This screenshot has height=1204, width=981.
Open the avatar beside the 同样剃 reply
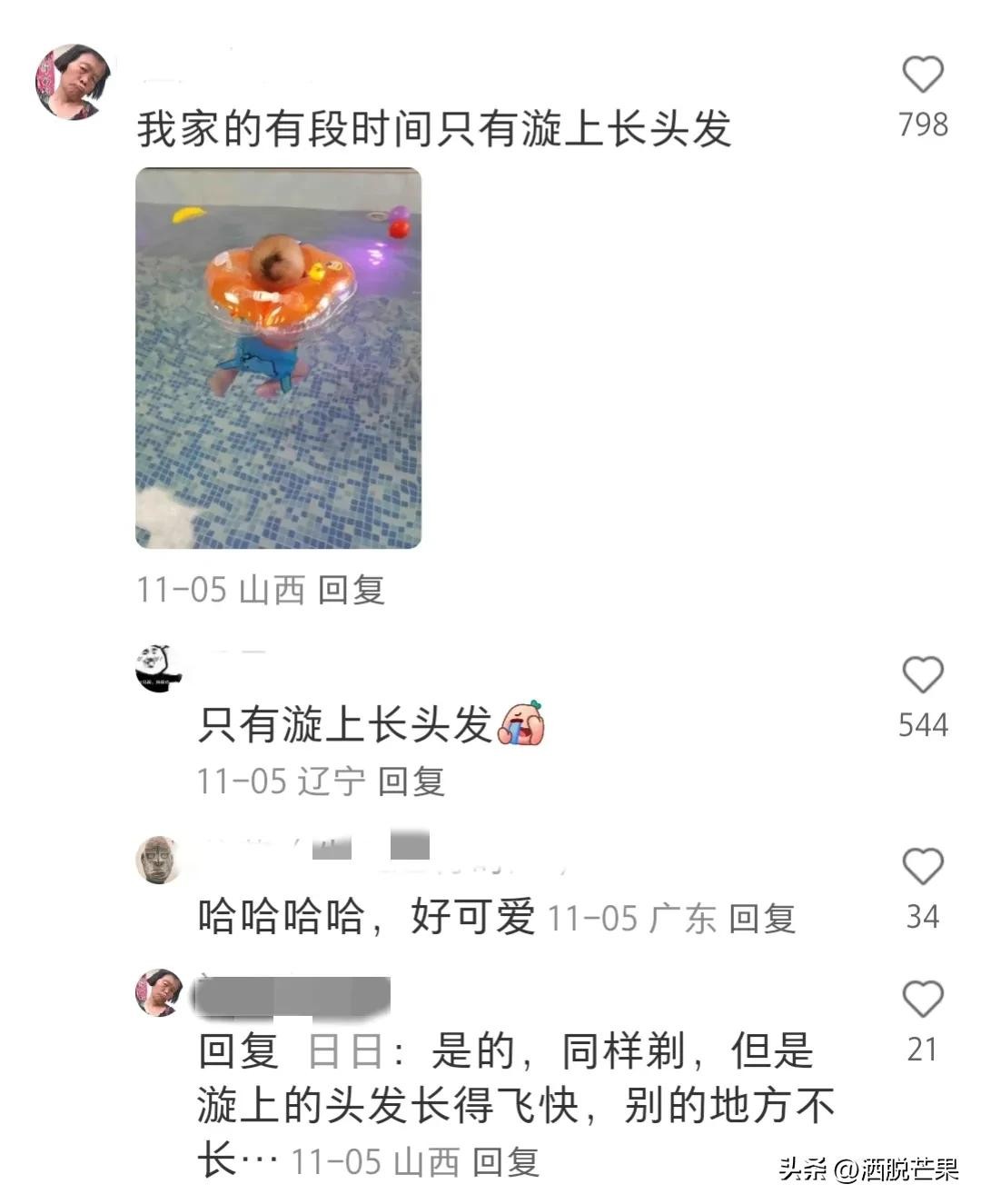point(160,992)
